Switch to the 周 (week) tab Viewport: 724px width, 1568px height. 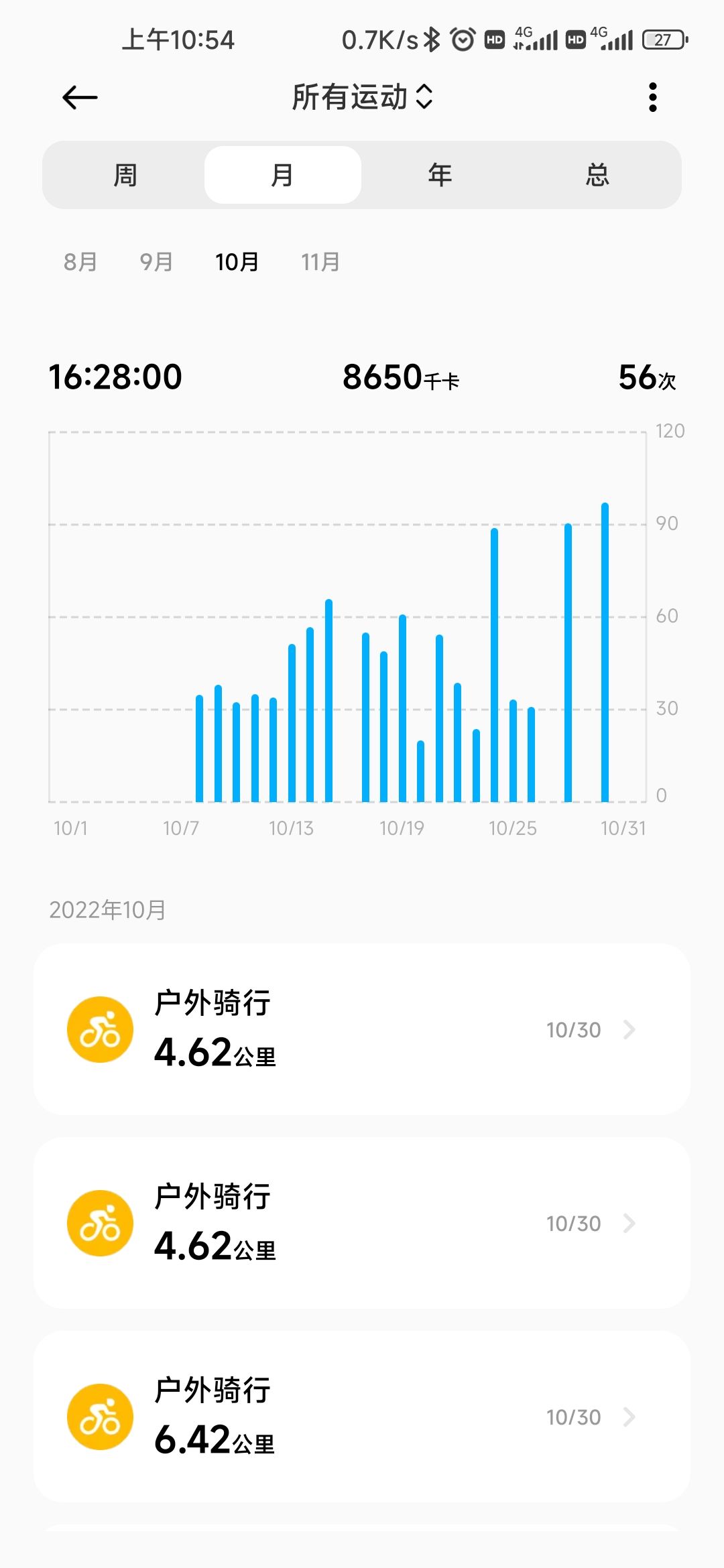pyautogui.click(x=125, y=176)
